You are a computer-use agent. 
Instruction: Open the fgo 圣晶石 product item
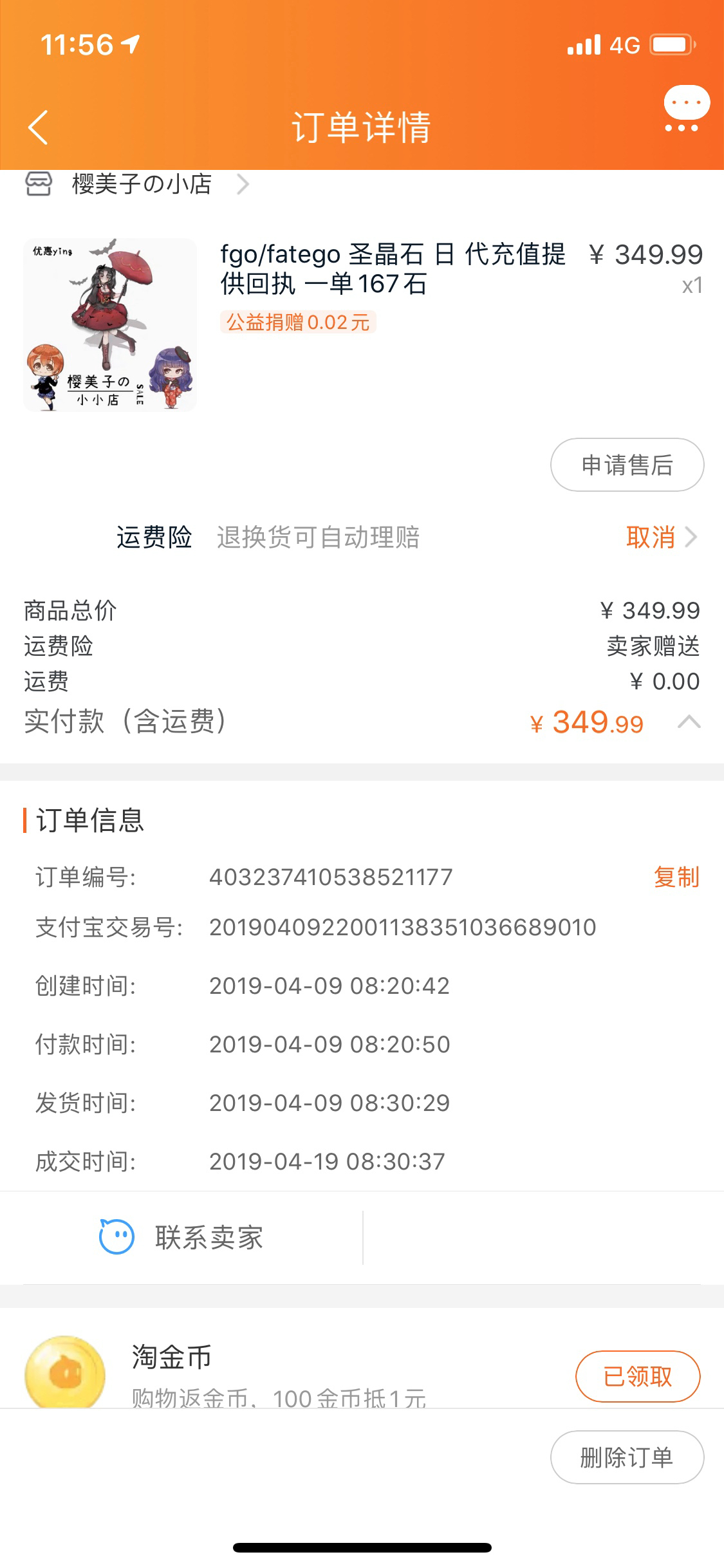coord(362,325)
